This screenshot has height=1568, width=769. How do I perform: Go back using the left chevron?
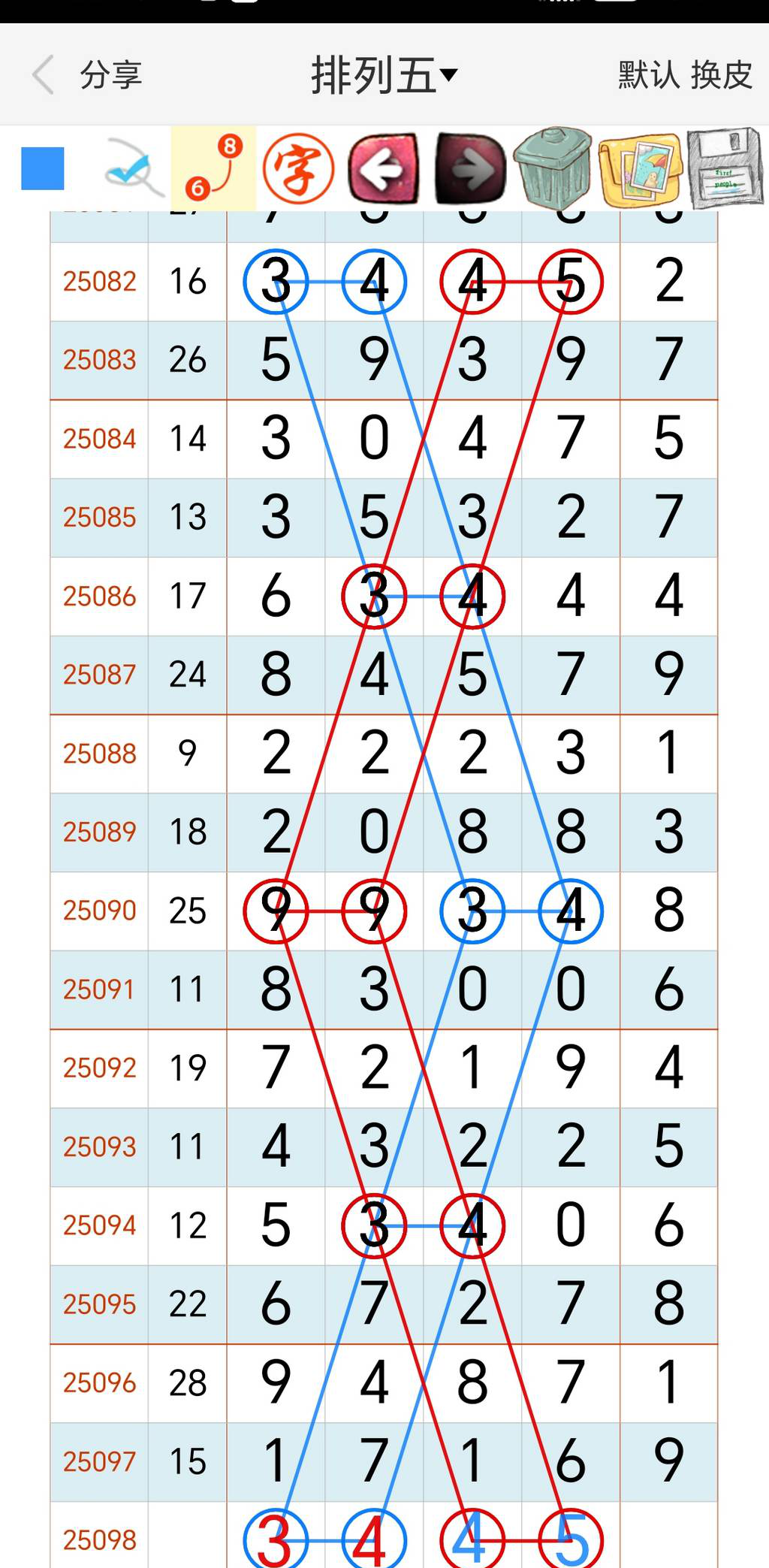tap(44, 75)
